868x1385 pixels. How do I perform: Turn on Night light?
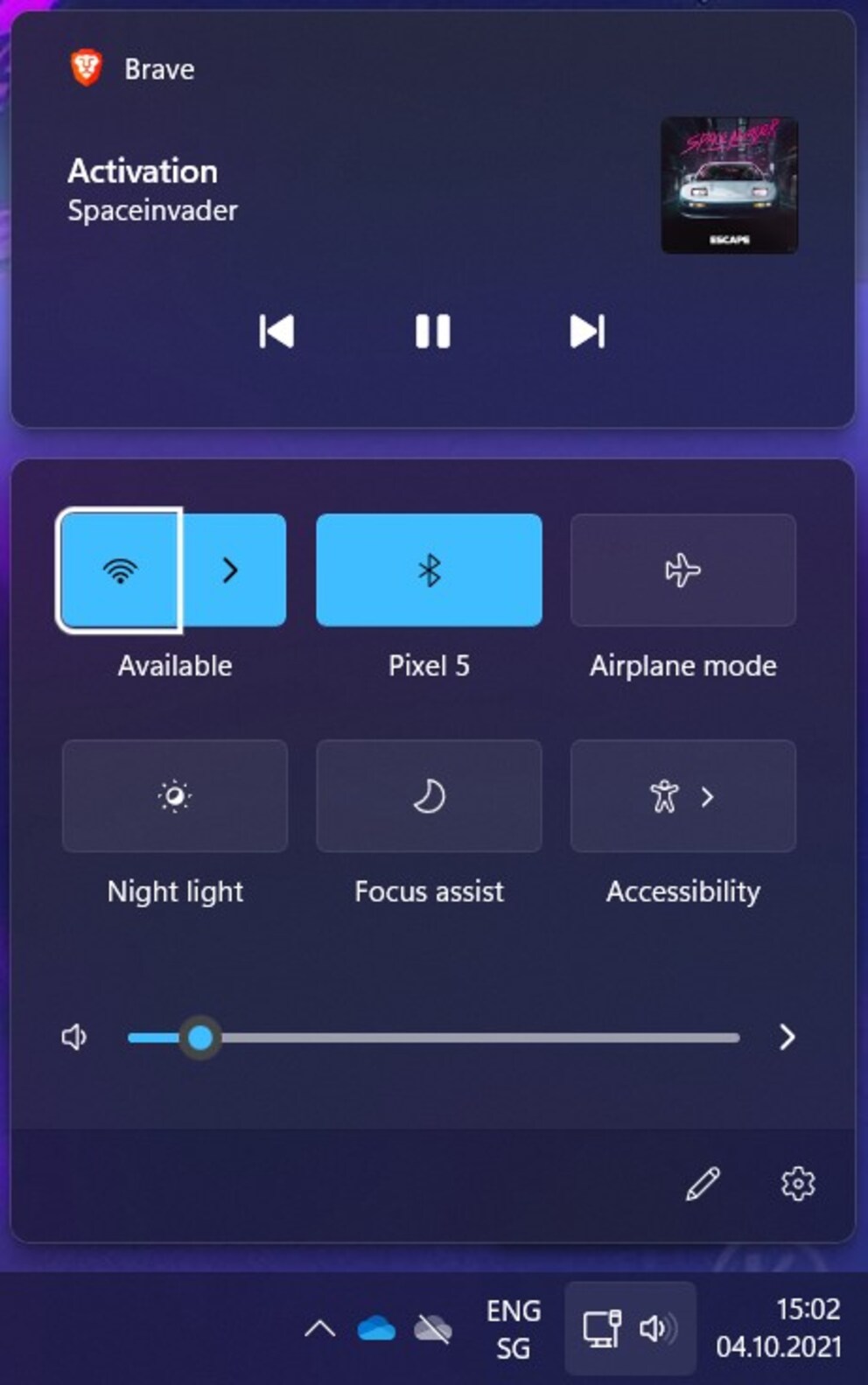tap(175, 796)
